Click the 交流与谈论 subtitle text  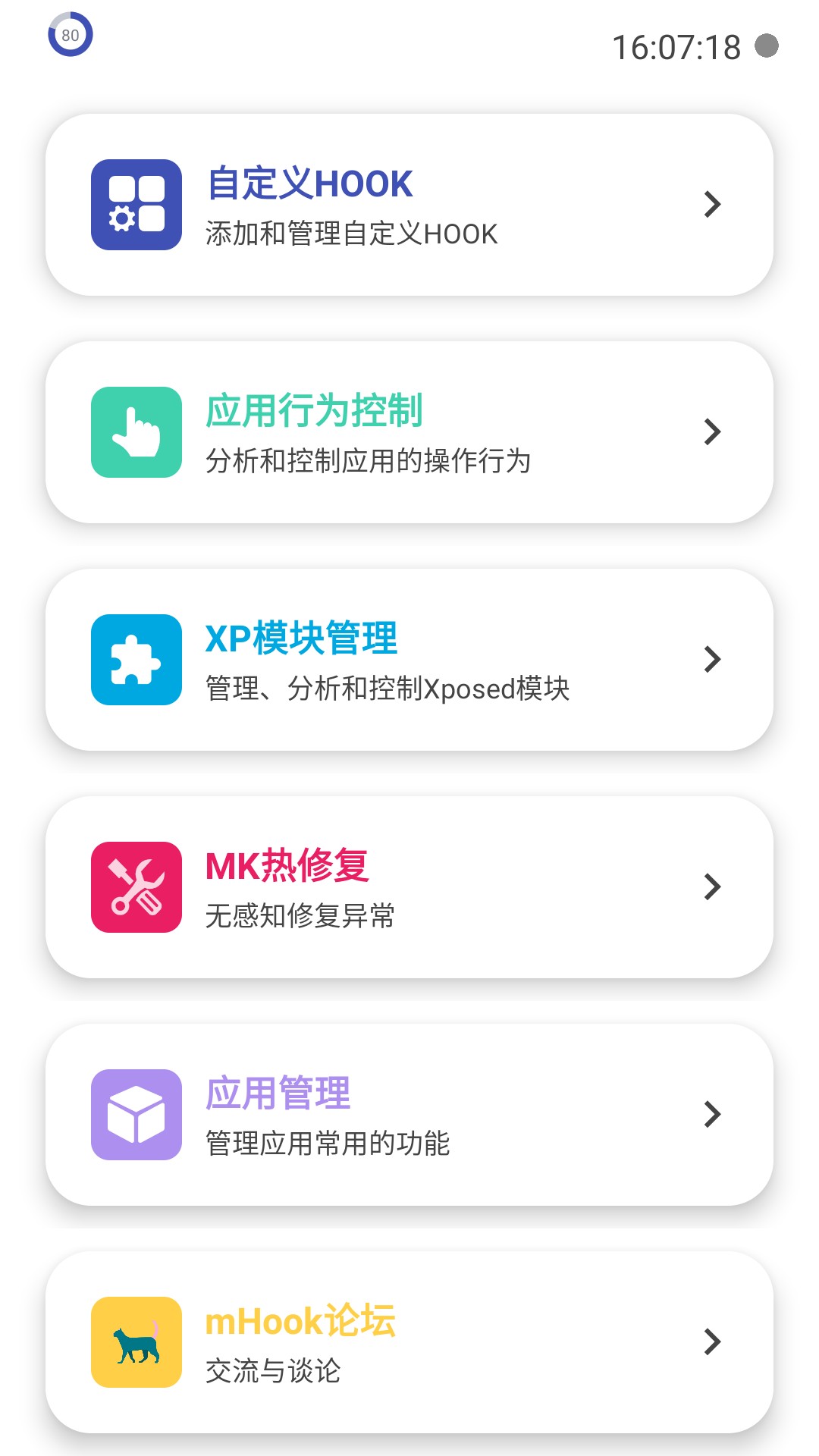pos(273,1371)
